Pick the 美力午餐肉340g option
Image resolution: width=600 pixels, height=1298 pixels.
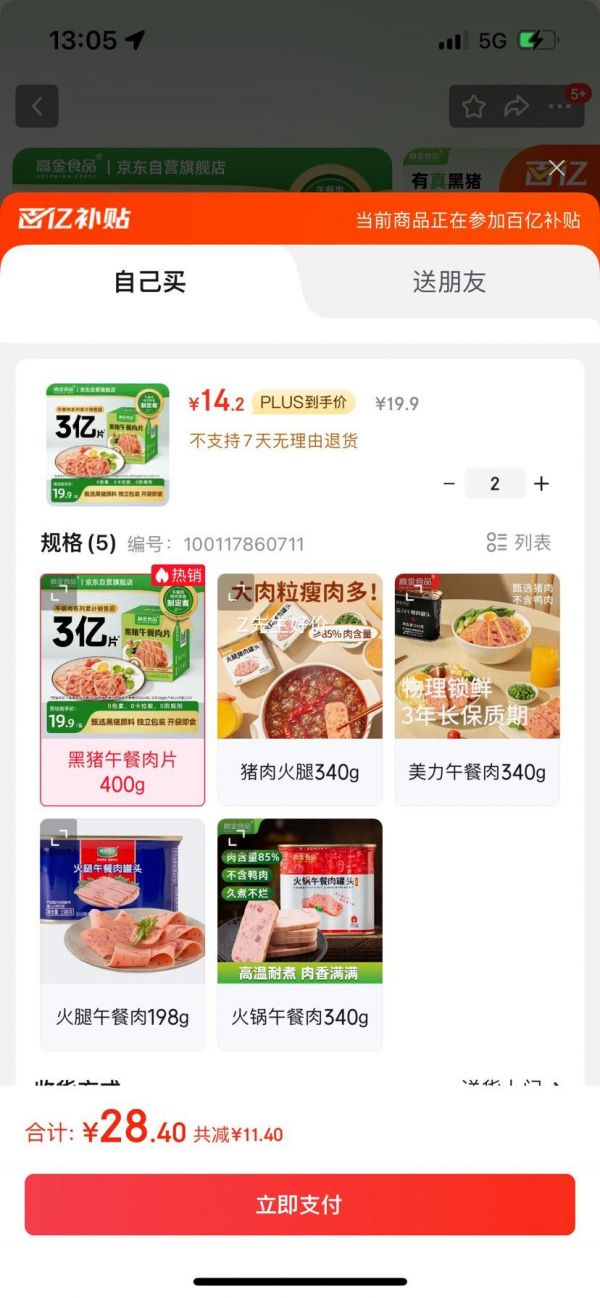[477, 689]
